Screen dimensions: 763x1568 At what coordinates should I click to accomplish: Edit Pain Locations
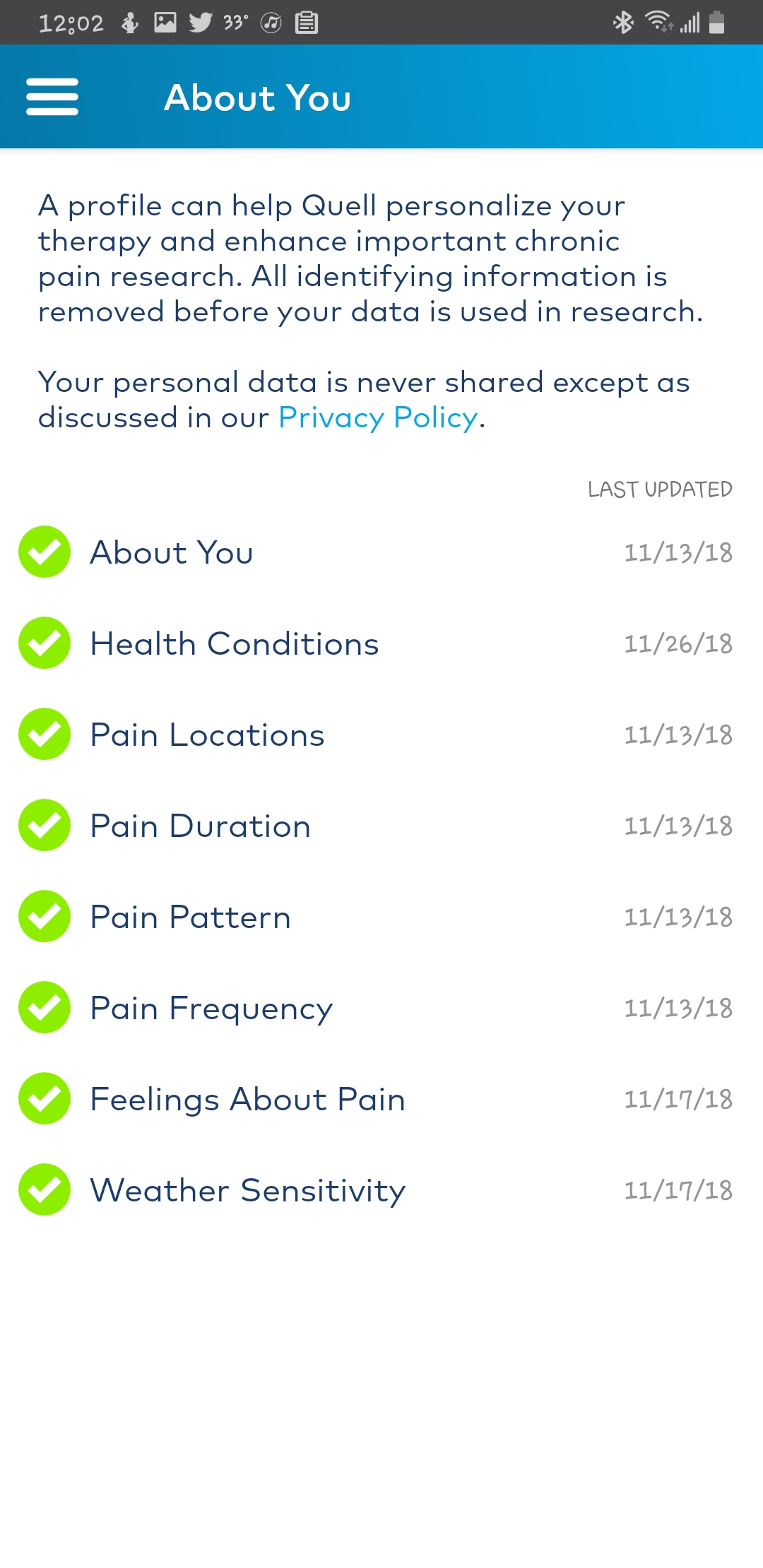click(x=207, y=735)
